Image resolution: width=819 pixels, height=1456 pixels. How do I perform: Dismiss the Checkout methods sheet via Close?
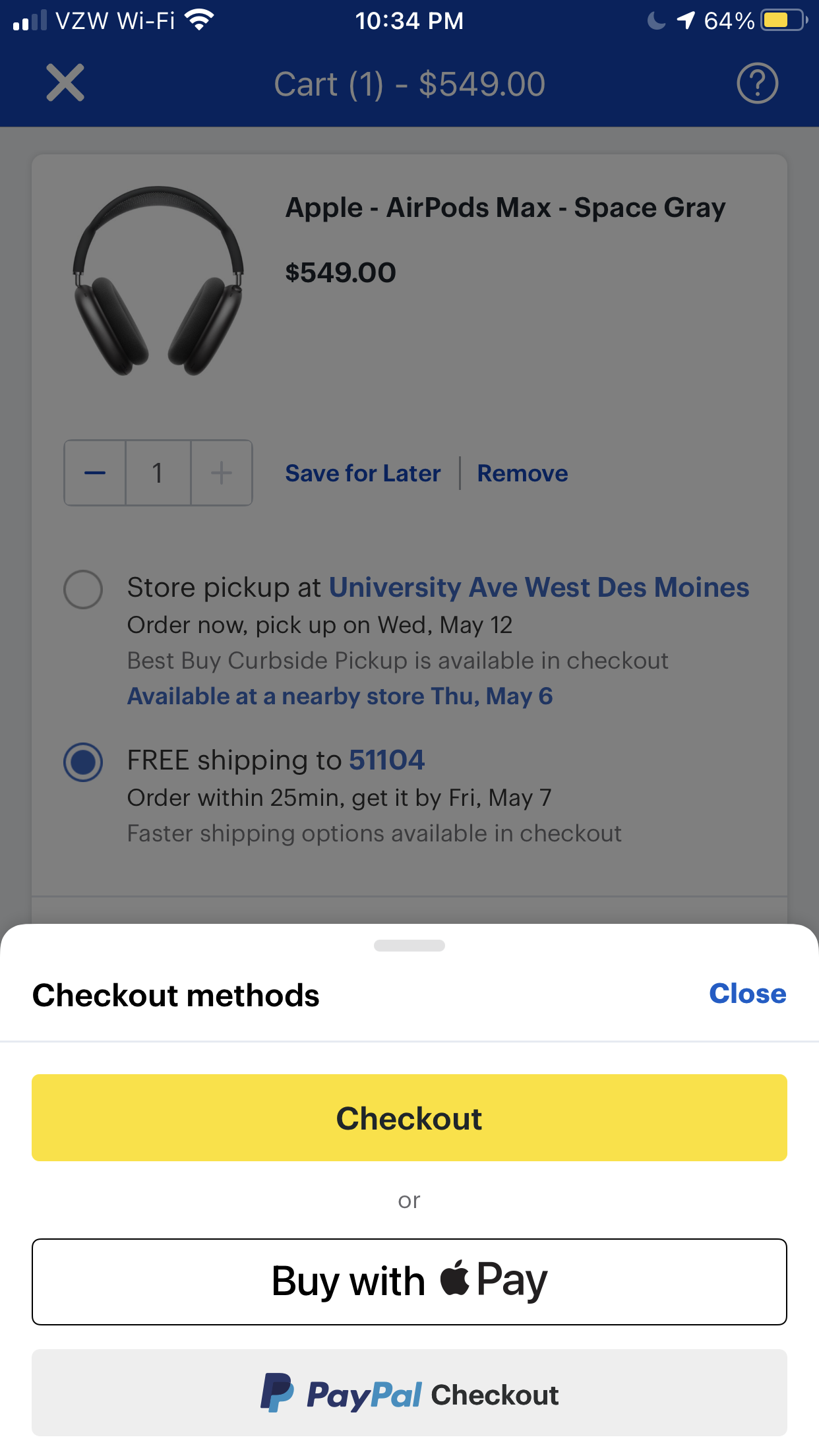pyautogui.click(x=747, y=994)
